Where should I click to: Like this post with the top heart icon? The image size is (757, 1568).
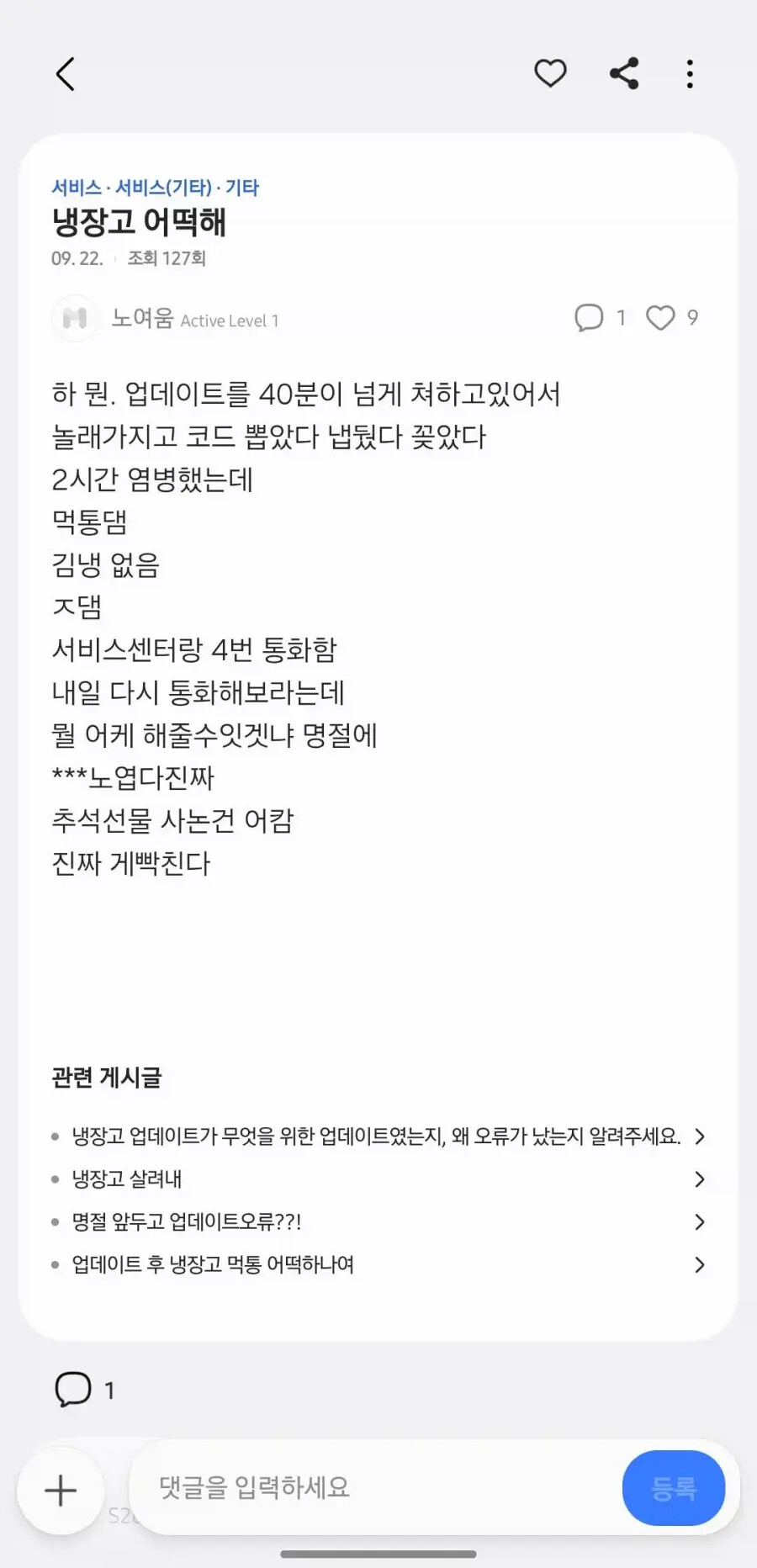[x=550, y=73]
